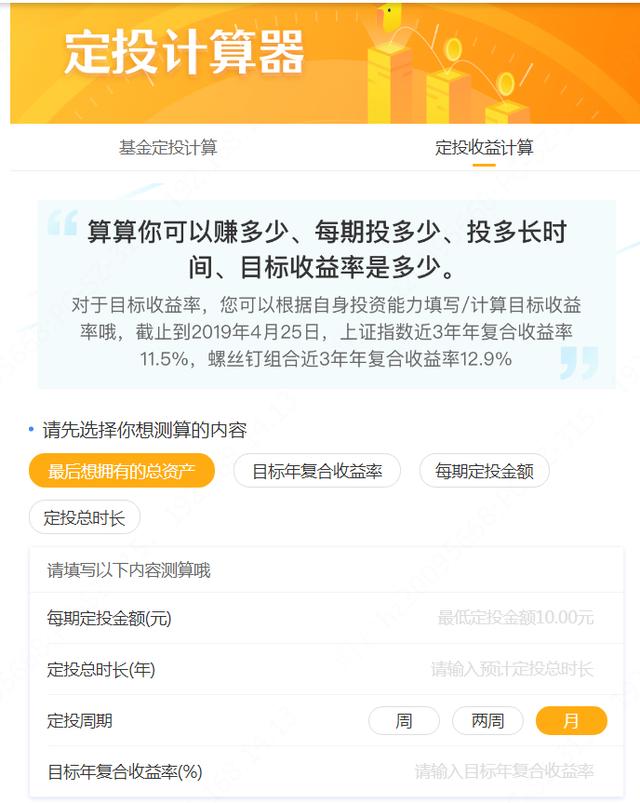The width and height of the screenshot is (640, 803).
Task: Choose the 定投总时长 chip
Action: pos(85,518)
